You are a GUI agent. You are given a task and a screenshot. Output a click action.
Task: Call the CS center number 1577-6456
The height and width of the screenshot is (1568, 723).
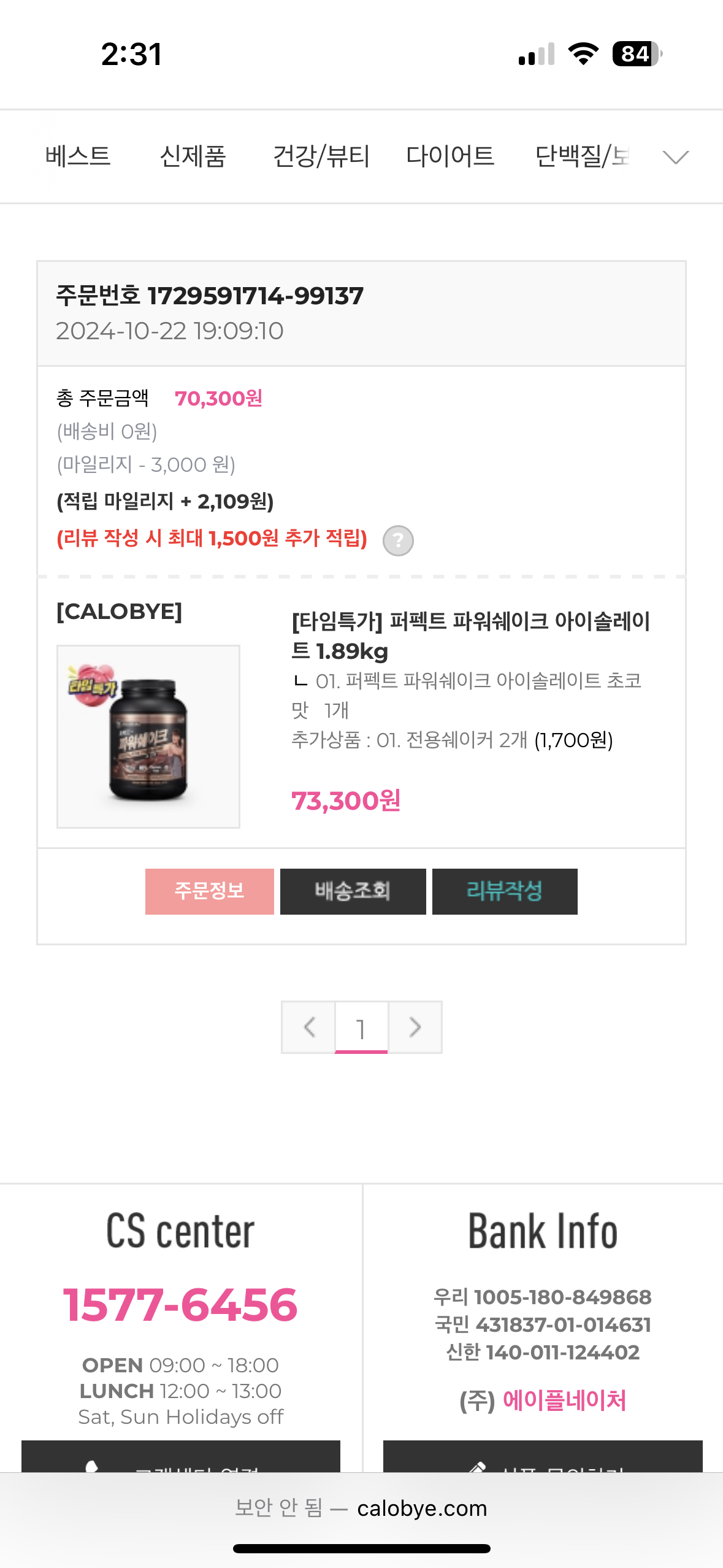[180, 1305]
